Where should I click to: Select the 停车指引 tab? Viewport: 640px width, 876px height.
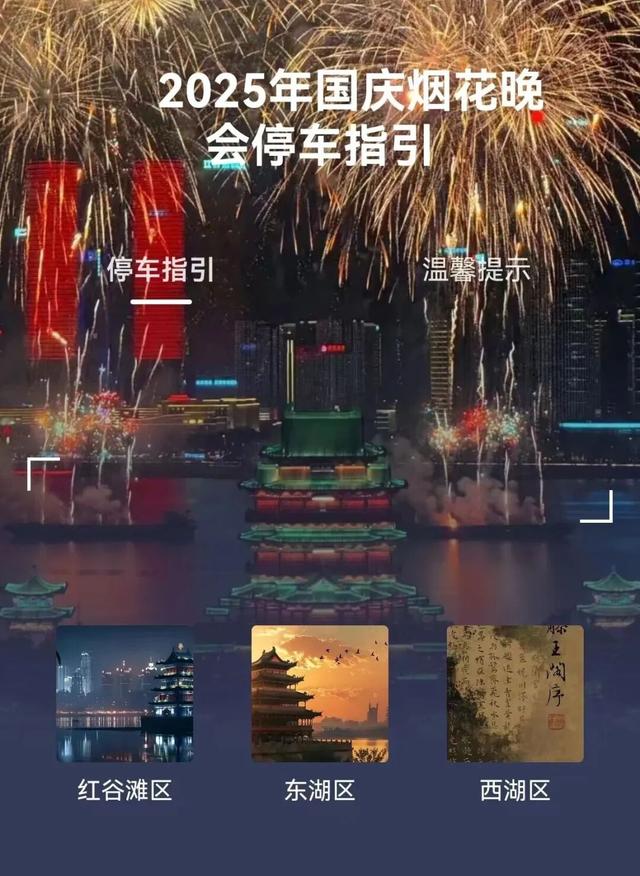(161, 269)
